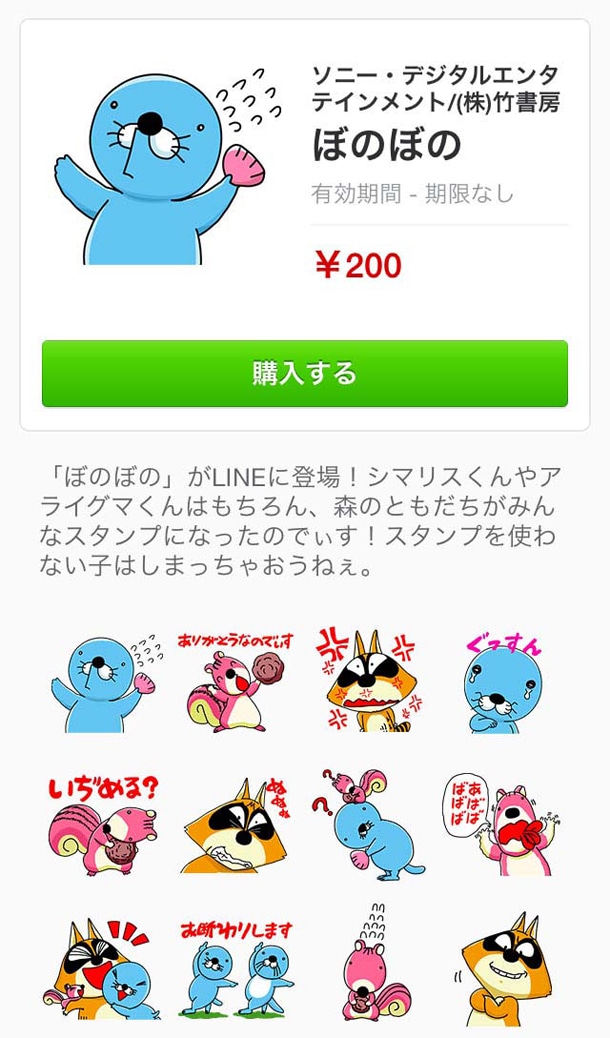This screenshot has height=1038, width=610.
Task: Tap the otter with squirrel on its head
Action: 369,824
